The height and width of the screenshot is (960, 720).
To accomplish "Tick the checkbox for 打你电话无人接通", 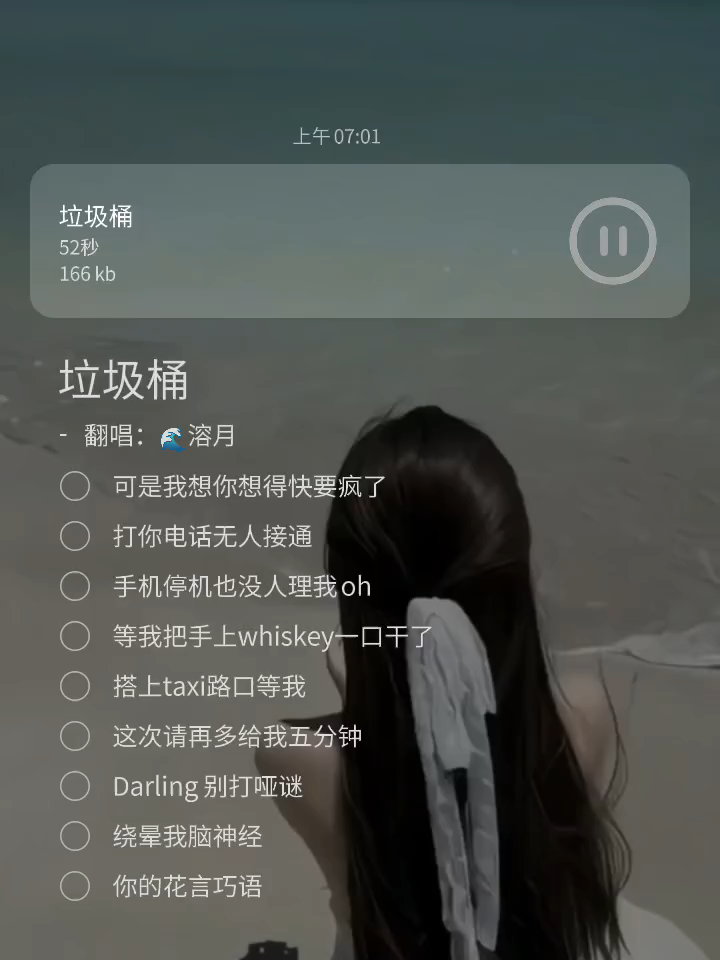I will point(75,536).
